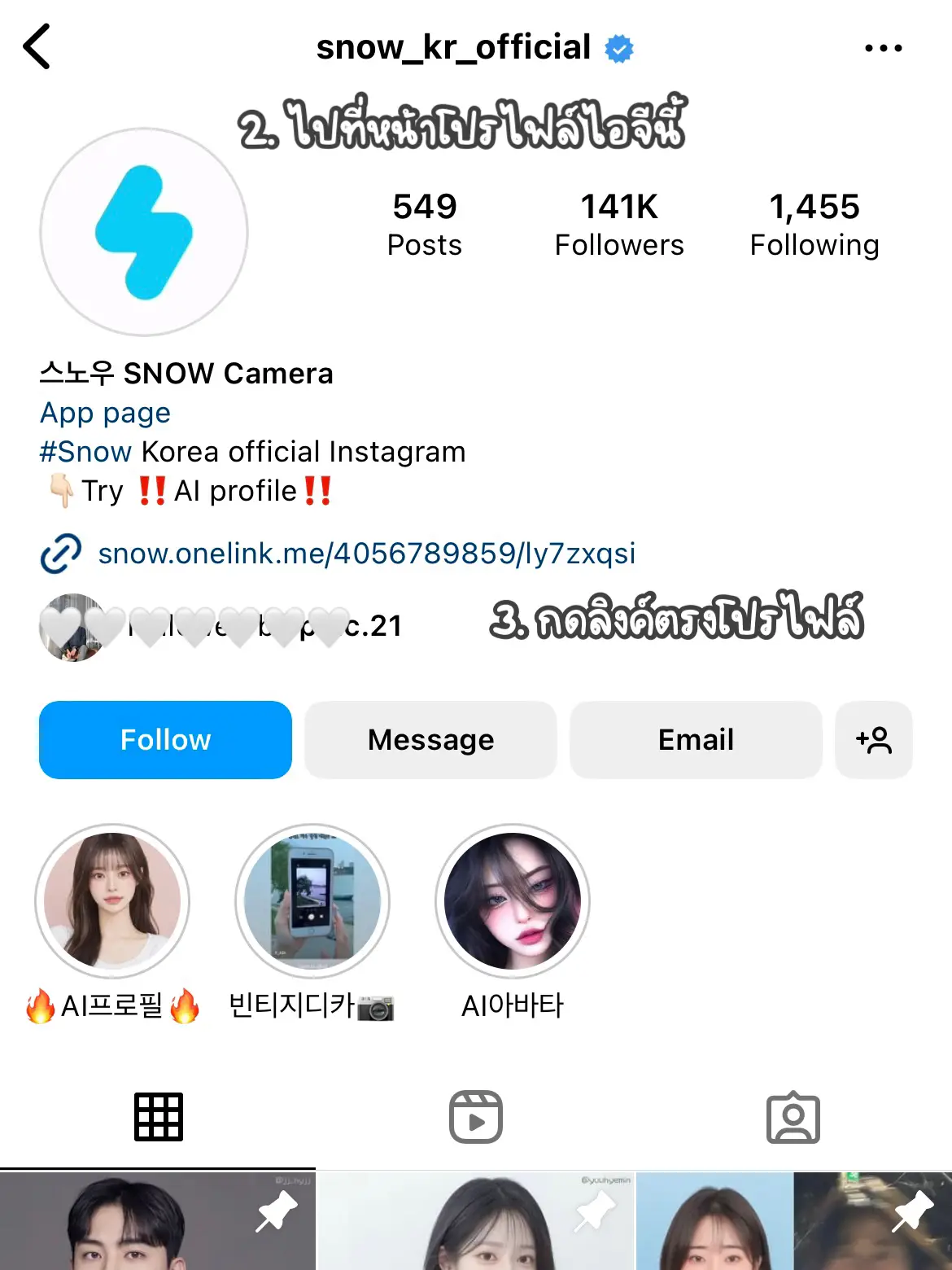952x1270 pixels.
Task: Tap the verified badge next to snow_kr_official
Action: [618, 47]
